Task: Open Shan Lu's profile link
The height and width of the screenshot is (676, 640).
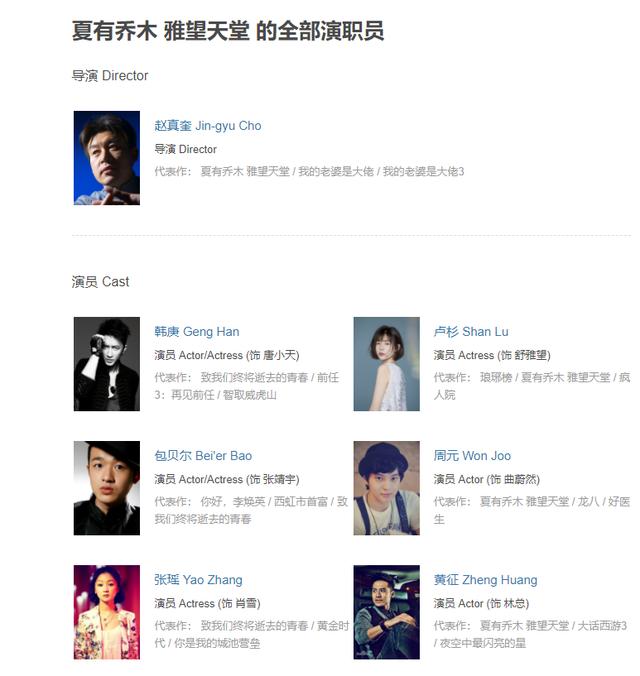Action: [470, 332]
